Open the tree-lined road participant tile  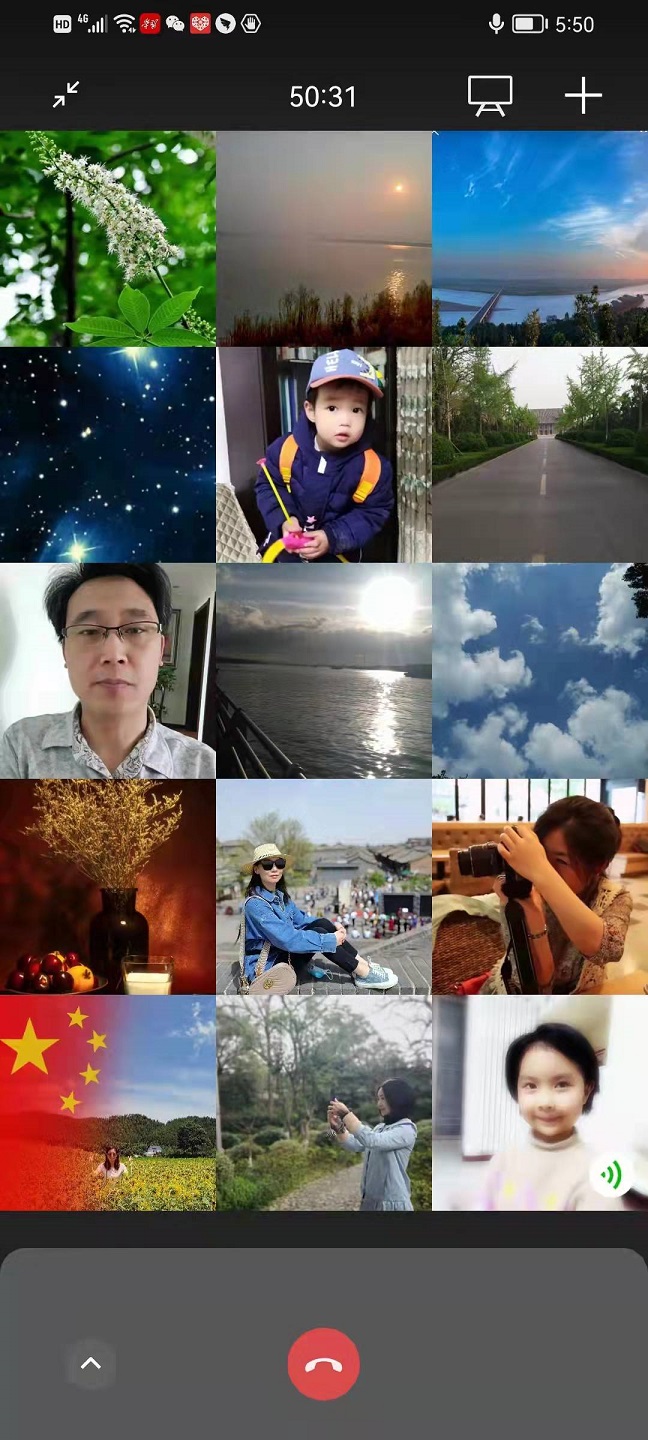(x=540, y=455)
